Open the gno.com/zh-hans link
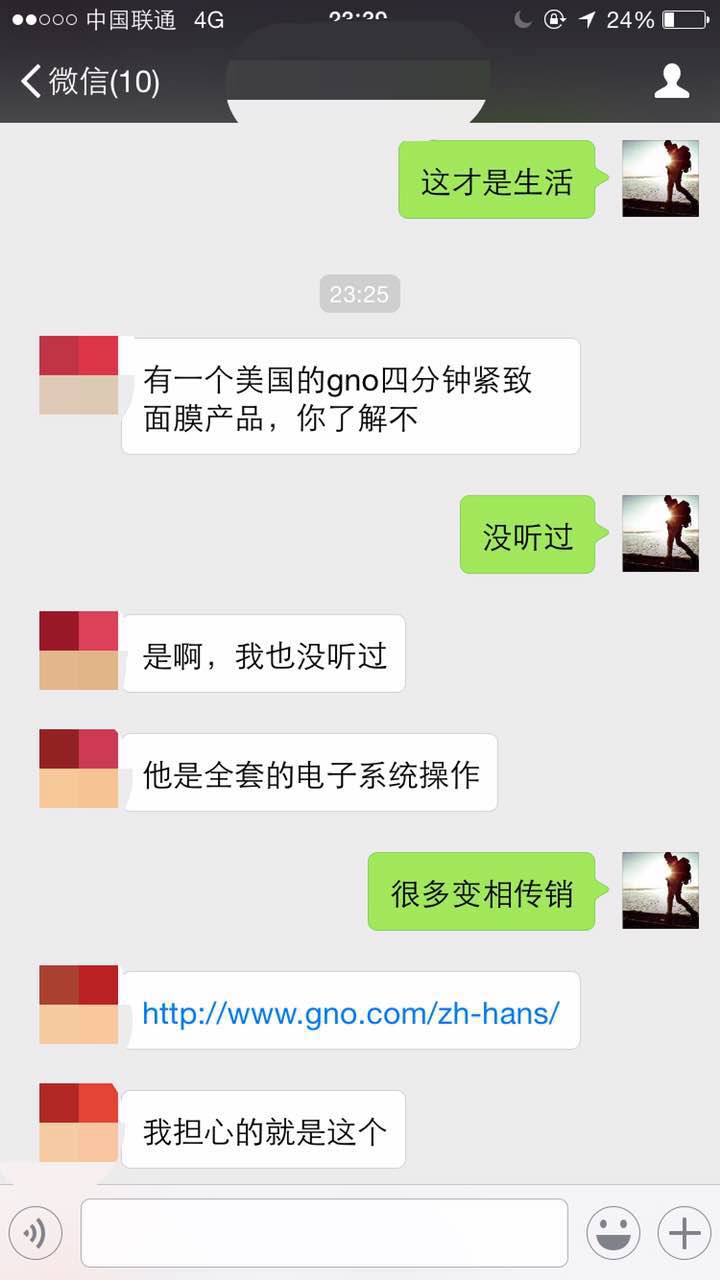The height and width of the screenshot is (1280, 720). (x=350, y=1013)
